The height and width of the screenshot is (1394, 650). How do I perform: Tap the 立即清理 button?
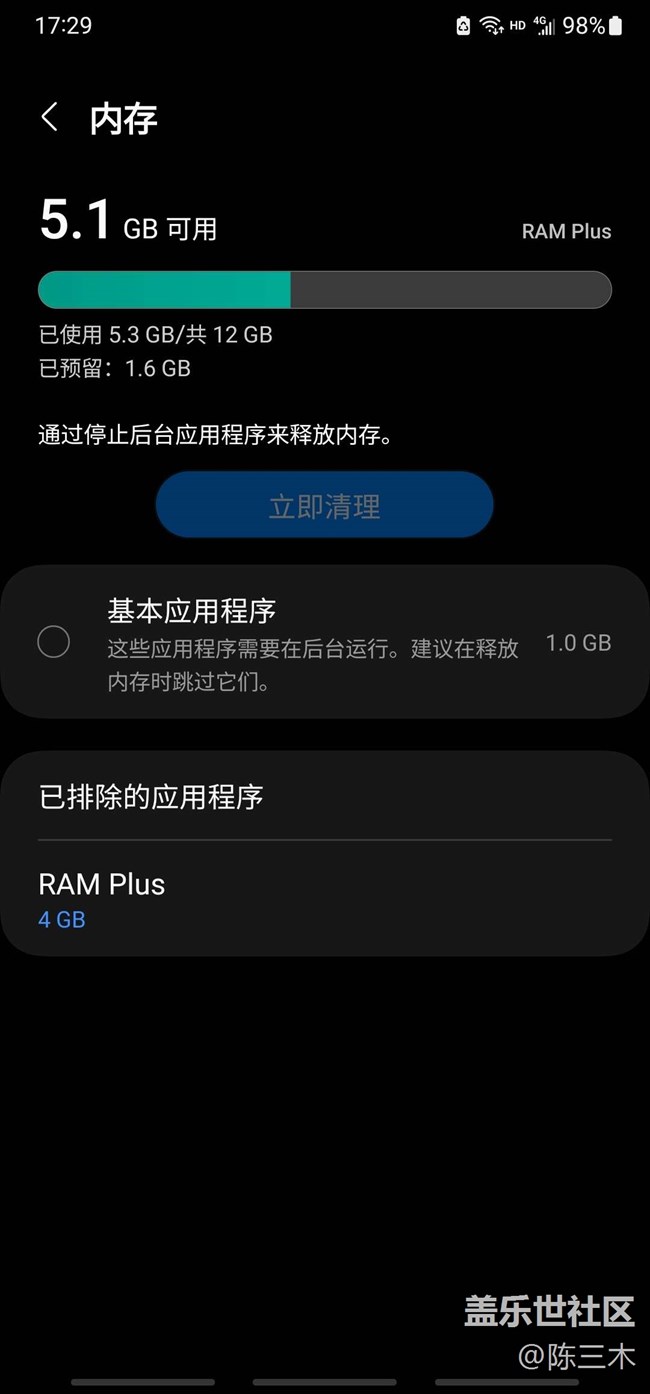coord(324,506)
